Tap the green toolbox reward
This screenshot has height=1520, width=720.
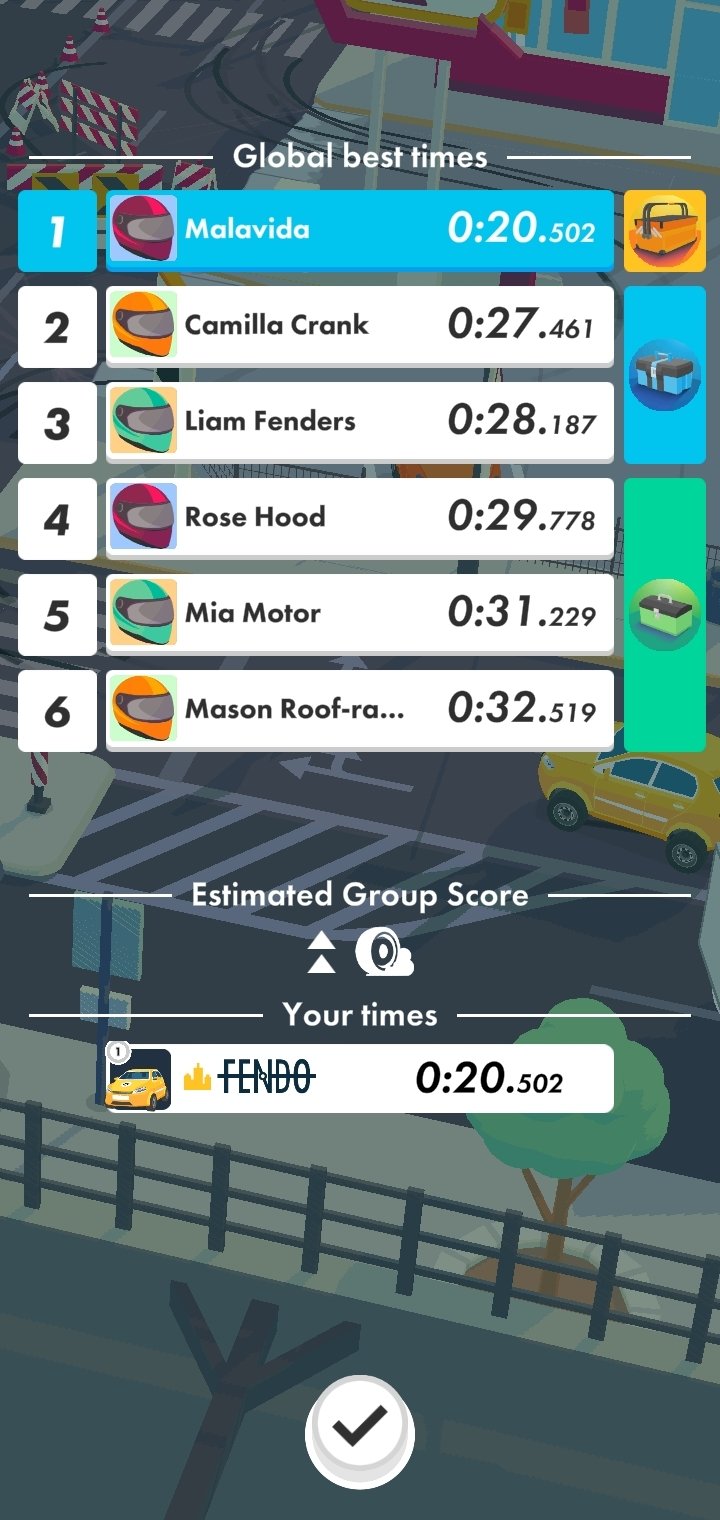(665, 614)
